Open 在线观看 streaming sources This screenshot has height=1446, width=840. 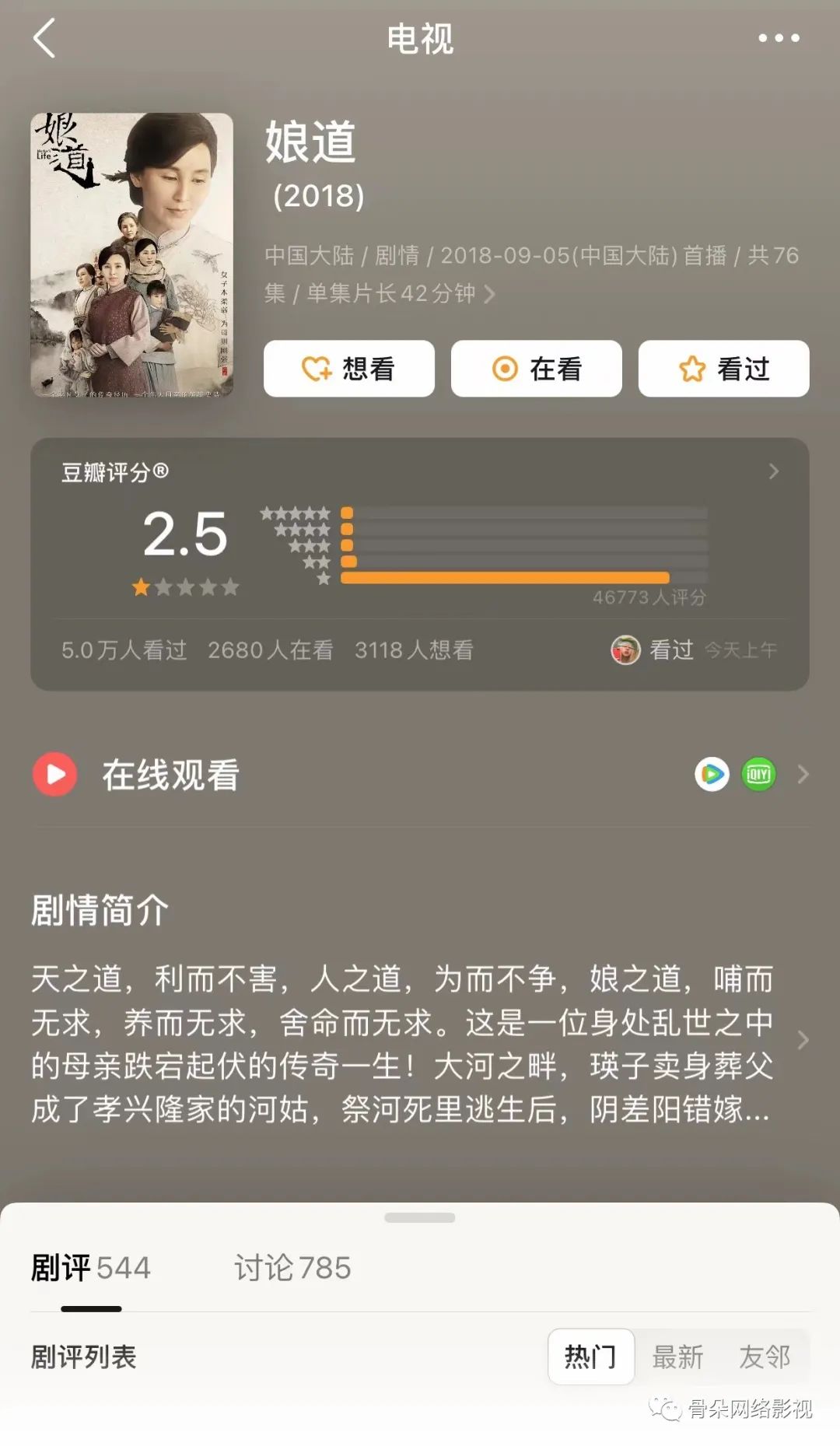(x=803, y=774)
